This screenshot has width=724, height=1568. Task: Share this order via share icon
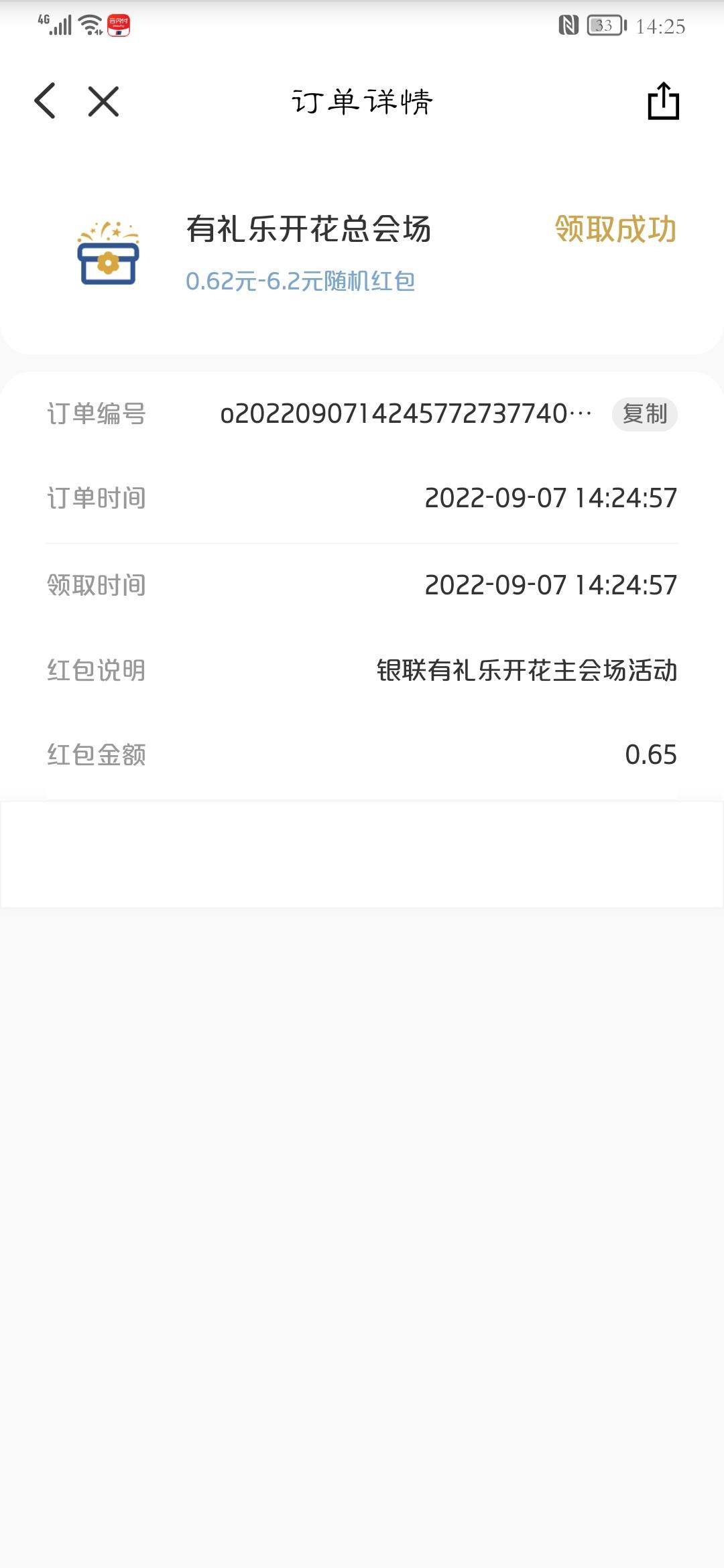click(663, 101)
